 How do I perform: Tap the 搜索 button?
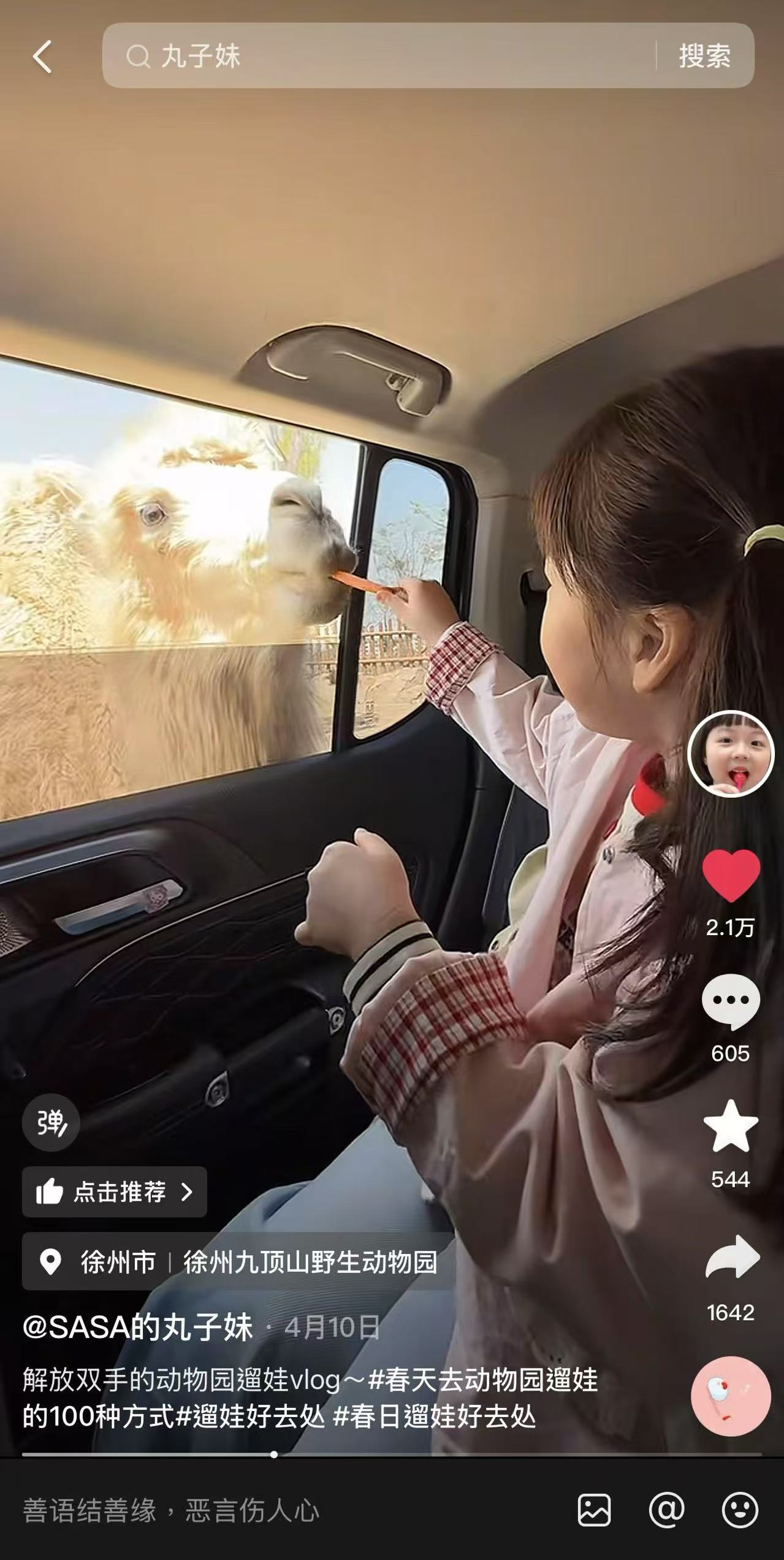(x=704, y=56)
